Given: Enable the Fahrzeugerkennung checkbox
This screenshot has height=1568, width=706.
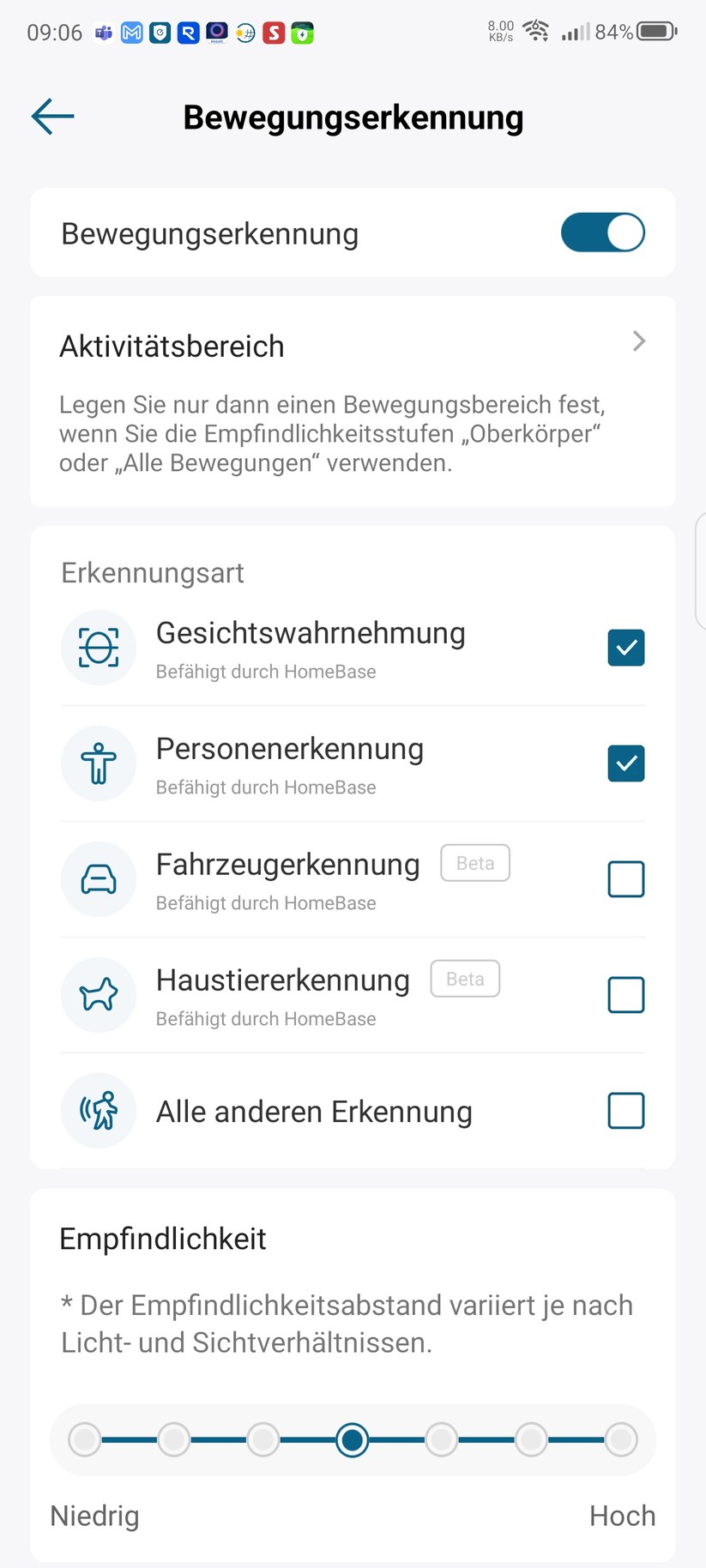Looking at the screenshot, I should [625, 878].
